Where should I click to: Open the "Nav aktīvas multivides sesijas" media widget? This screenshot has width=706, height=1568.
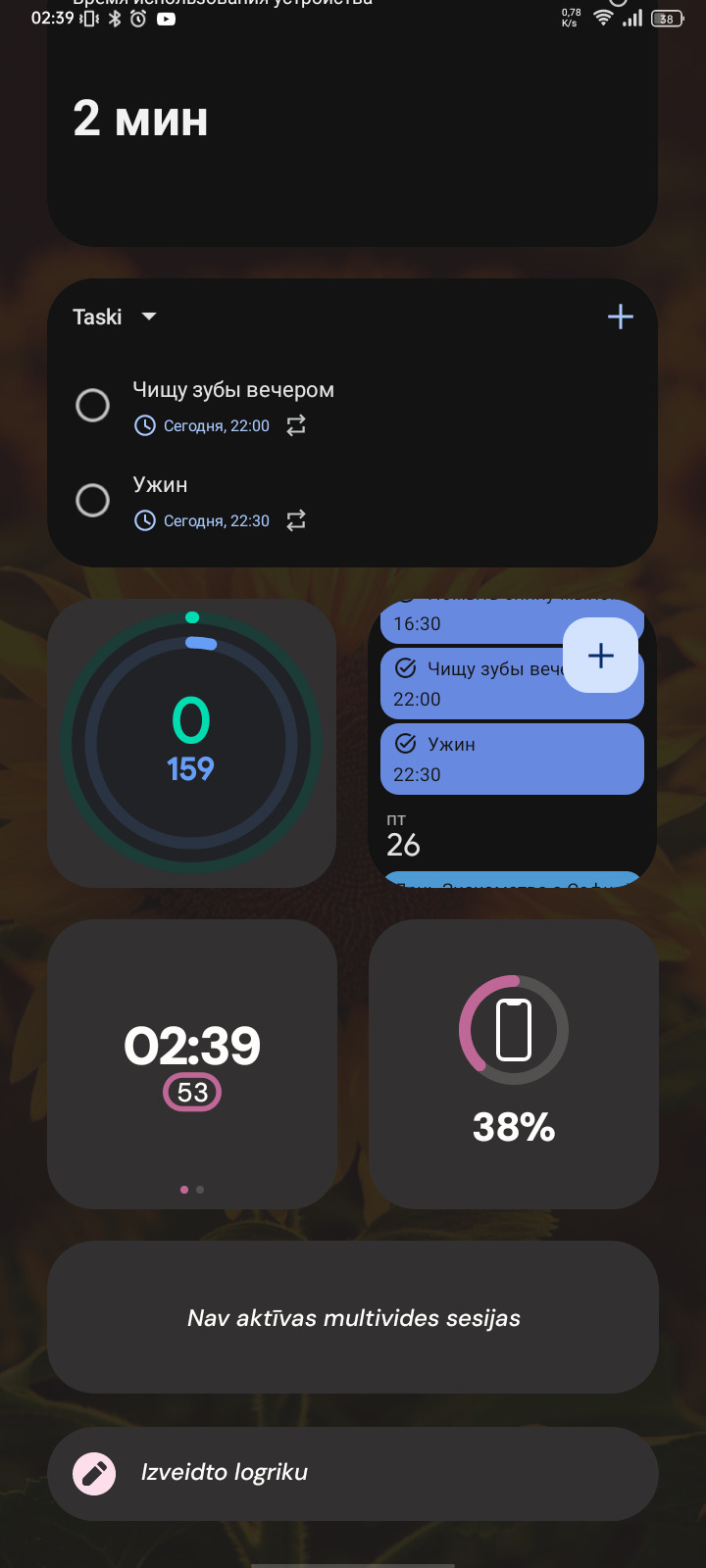tap(353, 1317)
